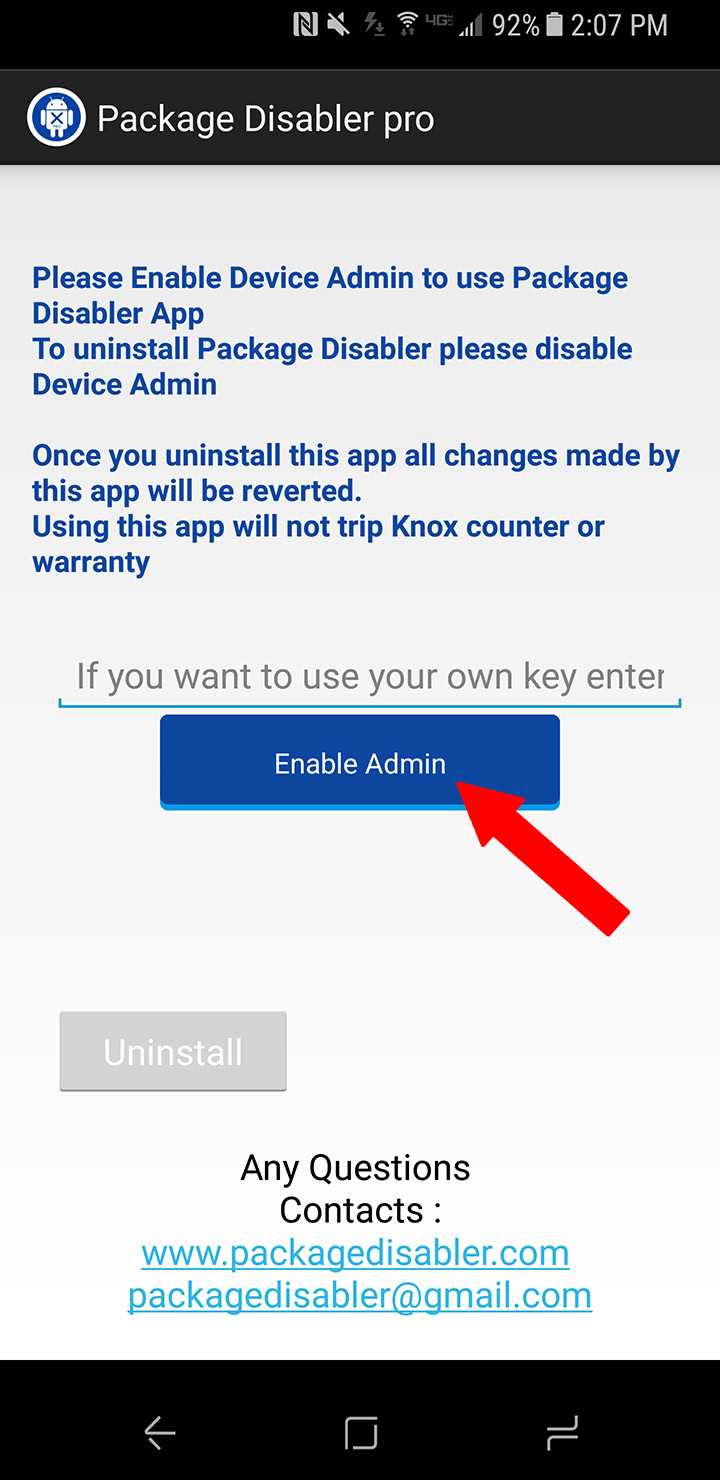
Task: Go back with the system back button
Action: (x=160, y=1433)
